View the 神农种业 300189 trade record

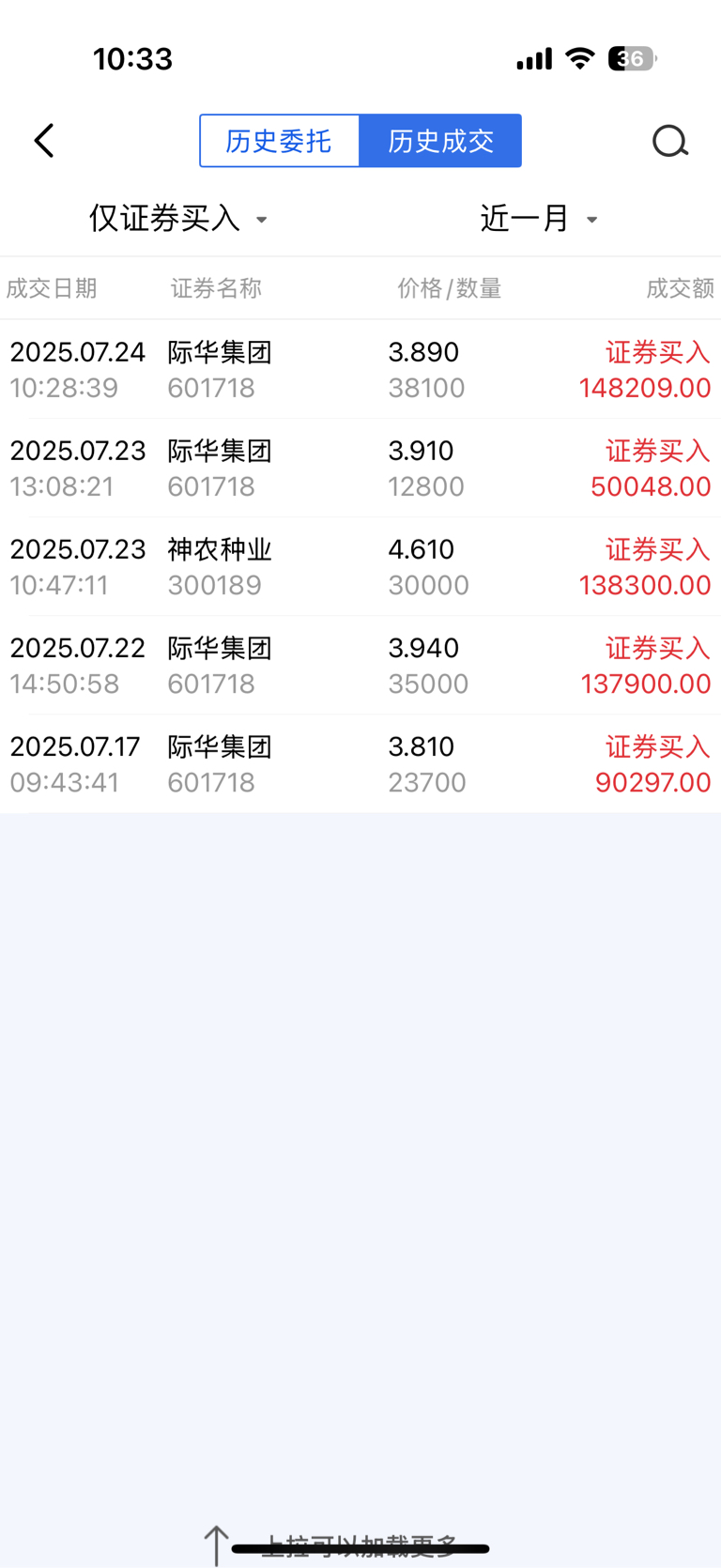360,567
